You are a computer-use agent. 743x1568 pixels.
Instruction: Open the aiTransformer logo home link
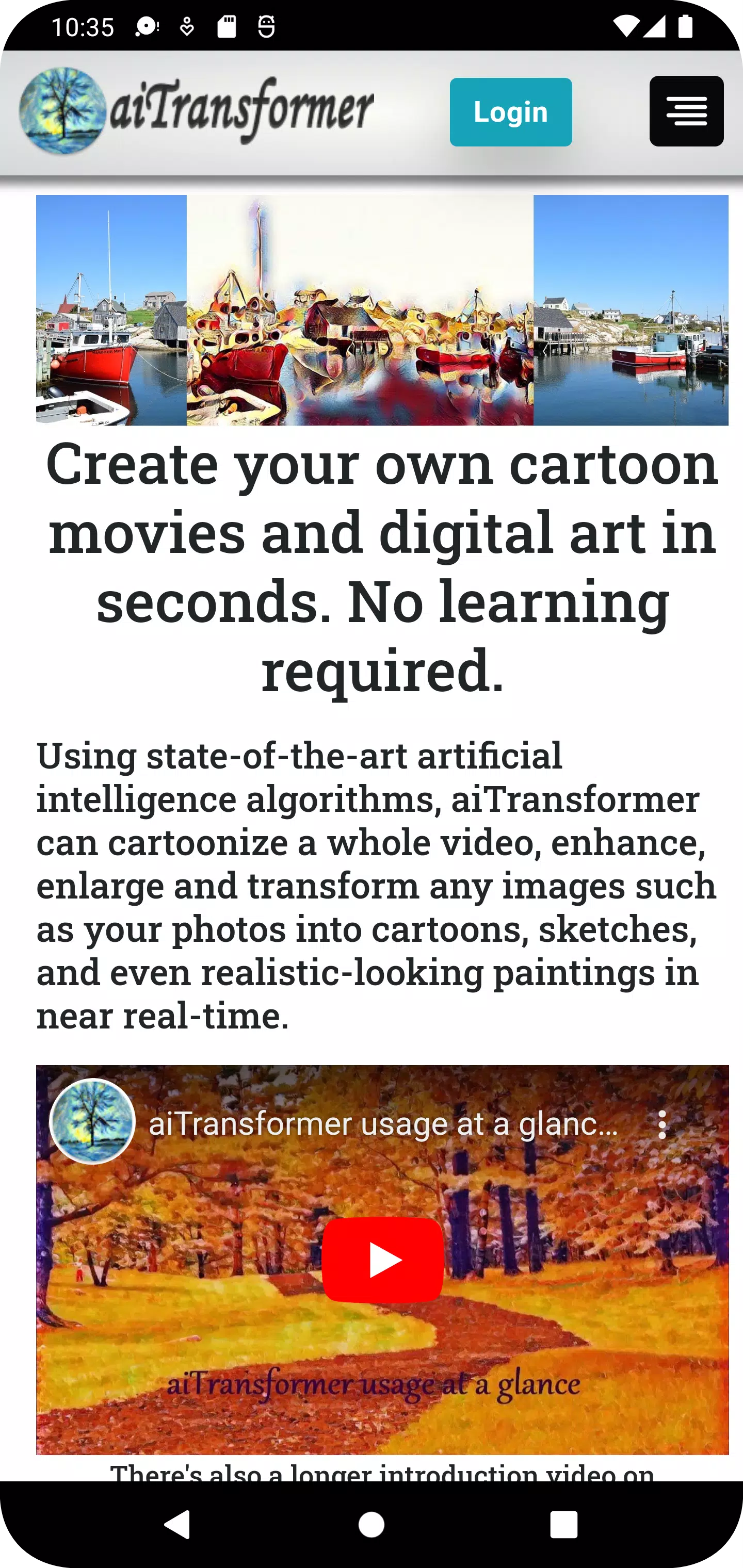(x=196, y=111)
